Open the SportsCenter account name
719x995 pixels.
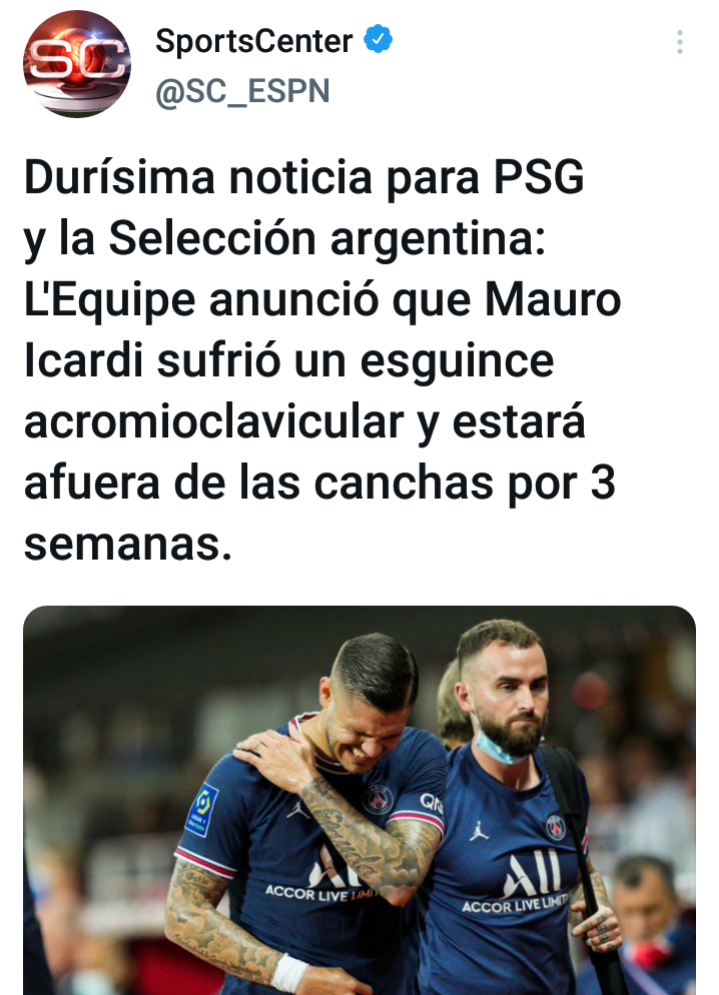(254, 41)
